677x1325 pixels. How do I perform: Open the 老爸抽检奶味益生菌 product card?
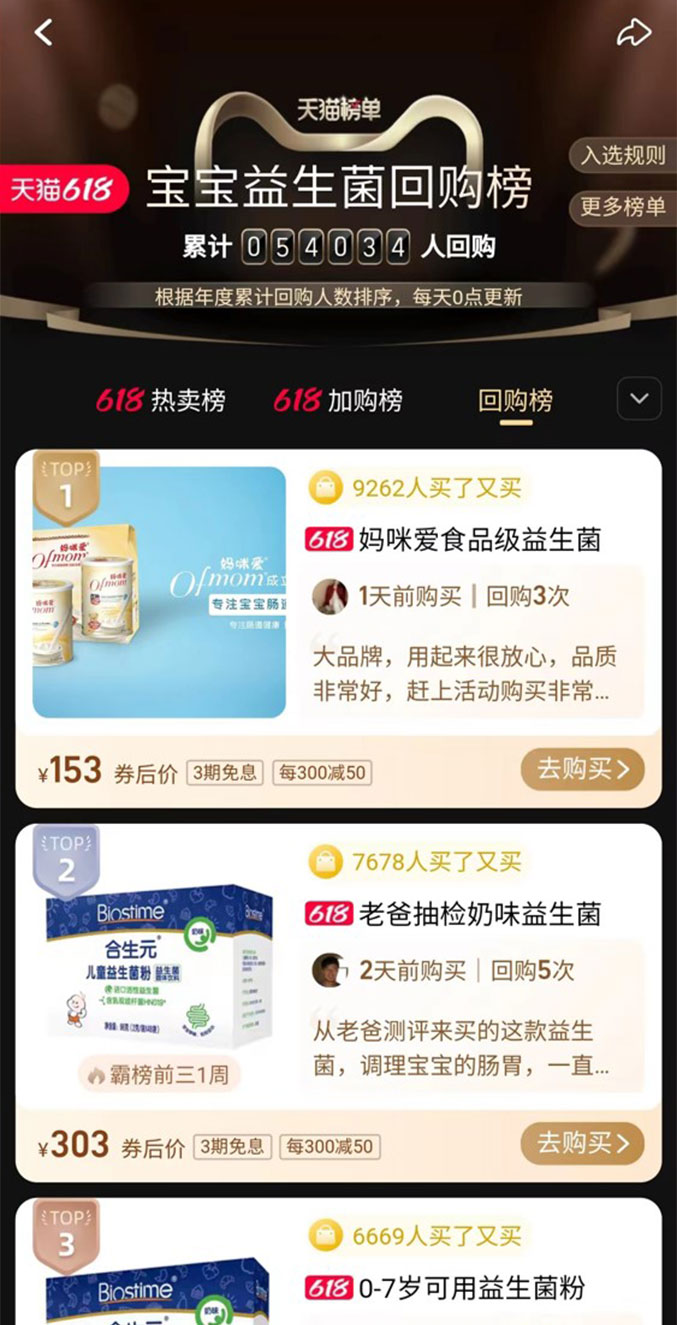click(x=454, y=914)
